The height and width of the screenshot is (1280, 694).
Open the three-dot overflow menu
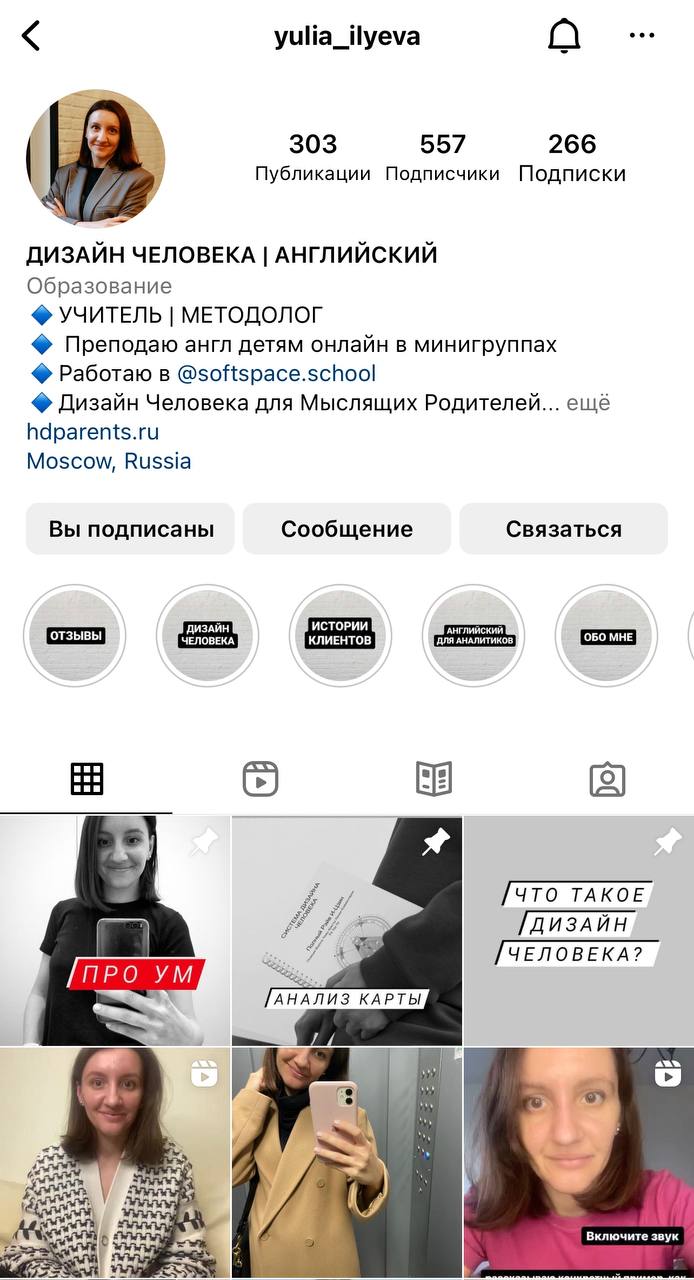click(641, 36)
